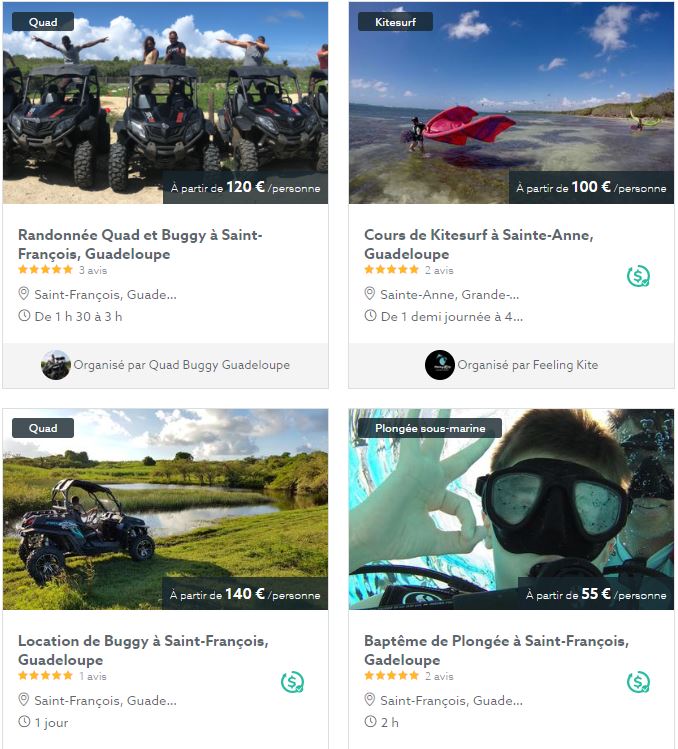View organizer Feeling Kite
This screenshot has height=749, width=678.
pyautogui.click(x=527, y=365)
